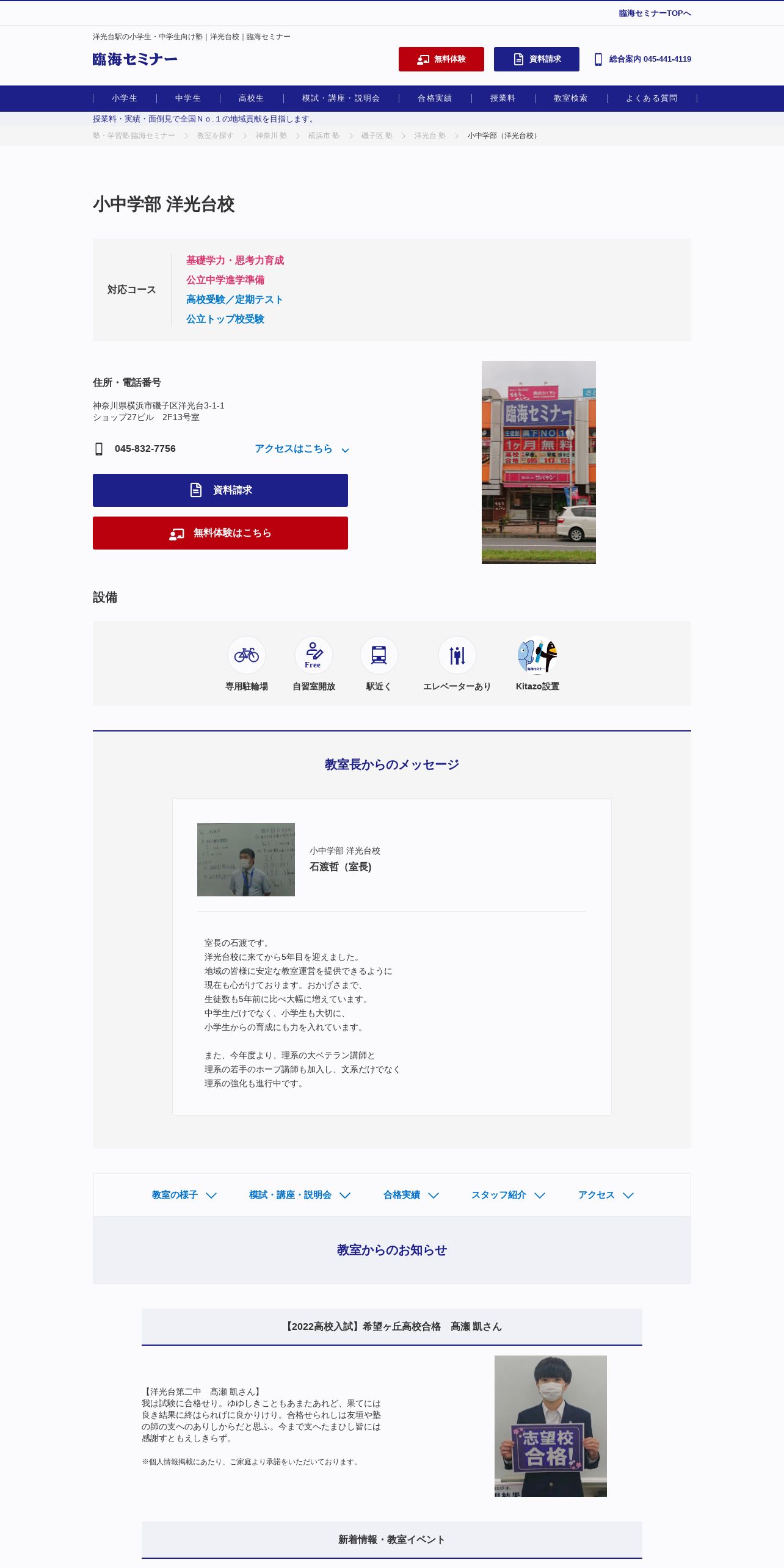Viewport: 784px width, 1568px height.
Task: Select 模試・講座・説明会 in the top menu
Action: tap(341, 98)
